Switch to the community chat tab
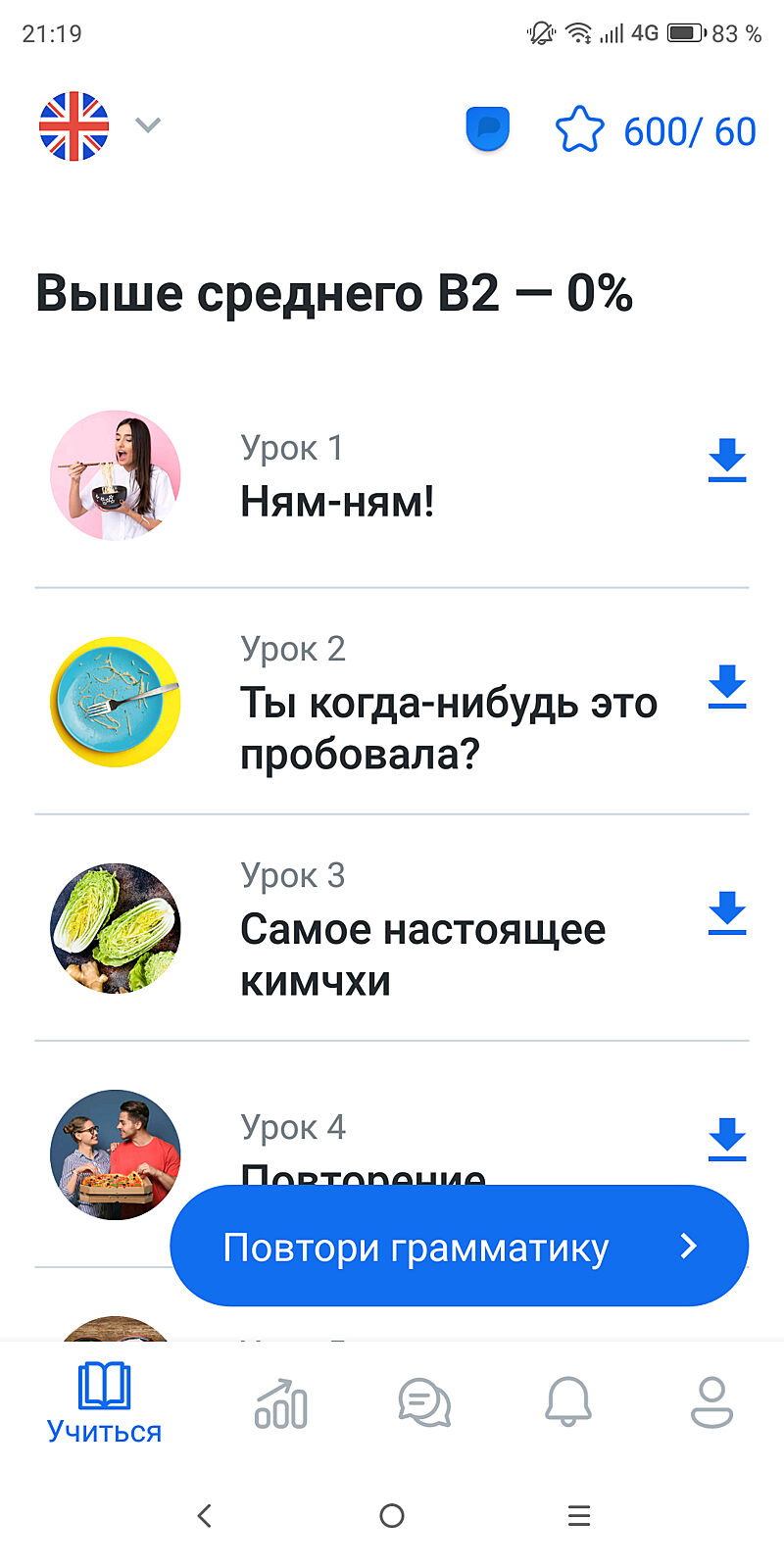This screenshot has height=1568, width=784. 424,1402
